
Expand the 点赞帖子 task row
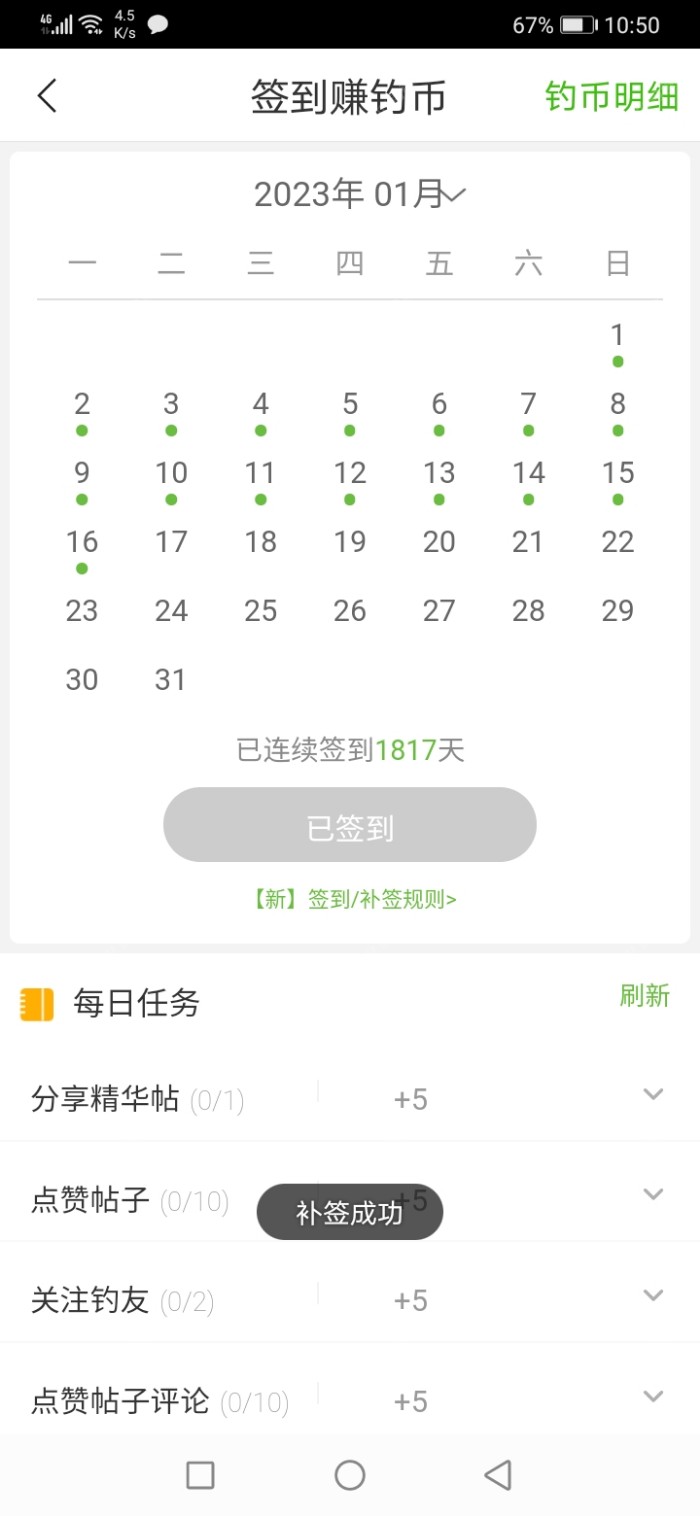coord(653,1194)
